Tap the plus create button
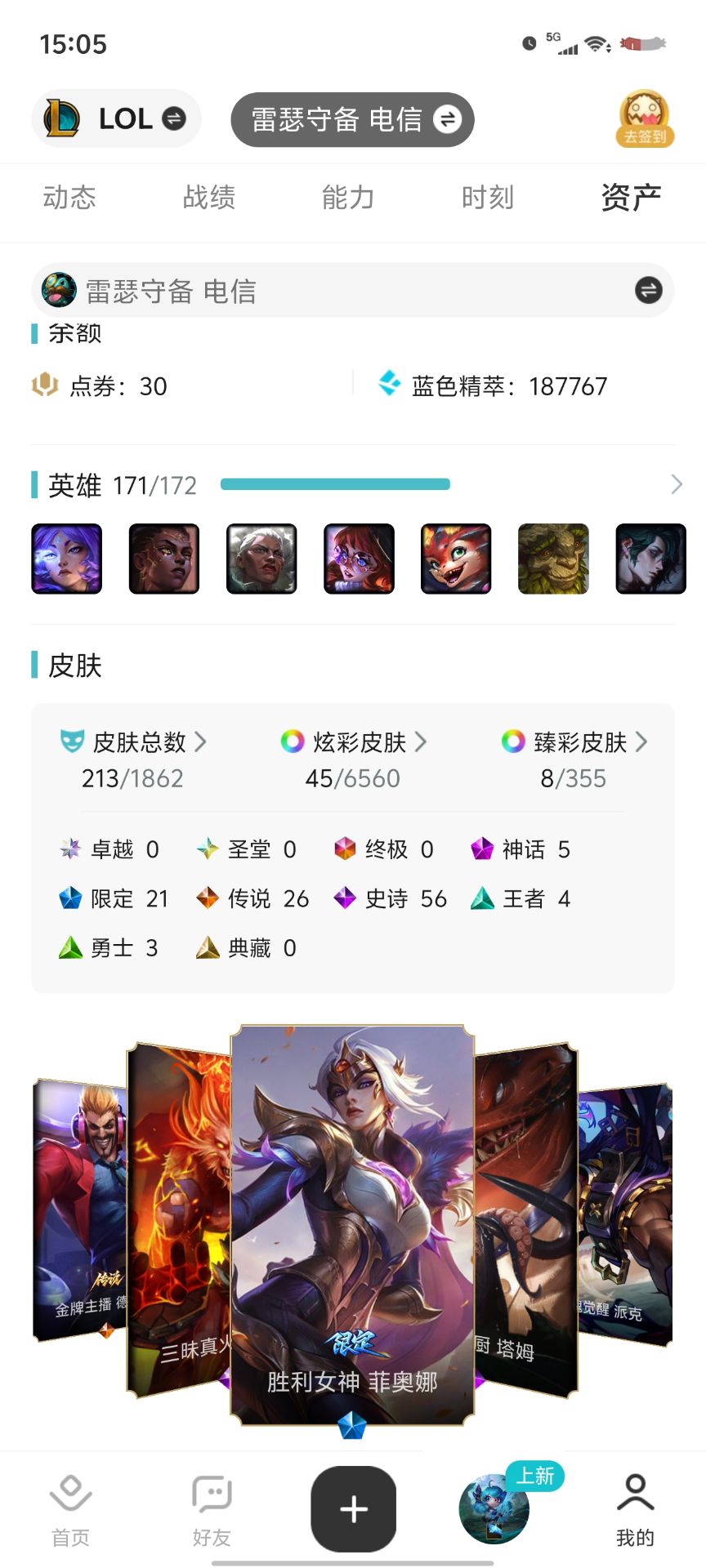Viewport: 706px width, 1568px height. (x=353, y=1508)
